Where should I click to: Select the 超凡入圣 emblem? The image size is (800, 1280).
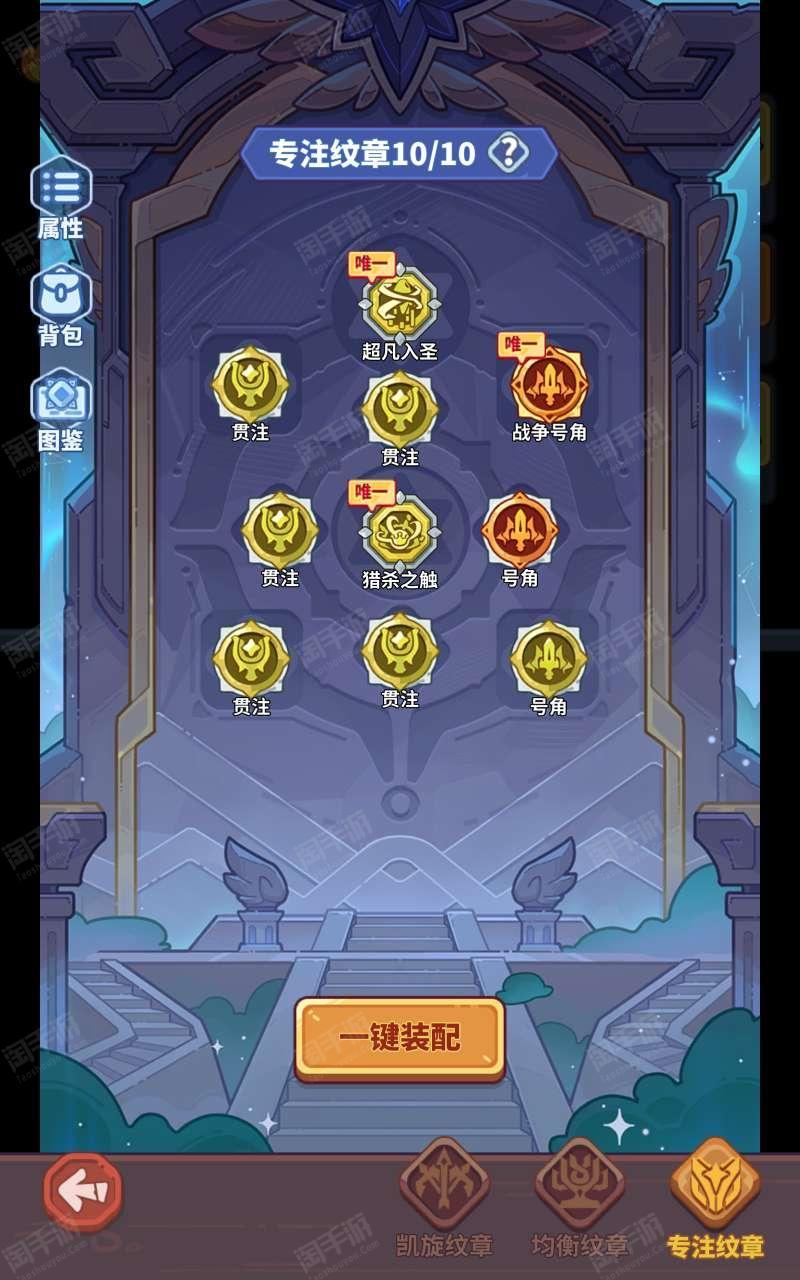tap(400, 305)
